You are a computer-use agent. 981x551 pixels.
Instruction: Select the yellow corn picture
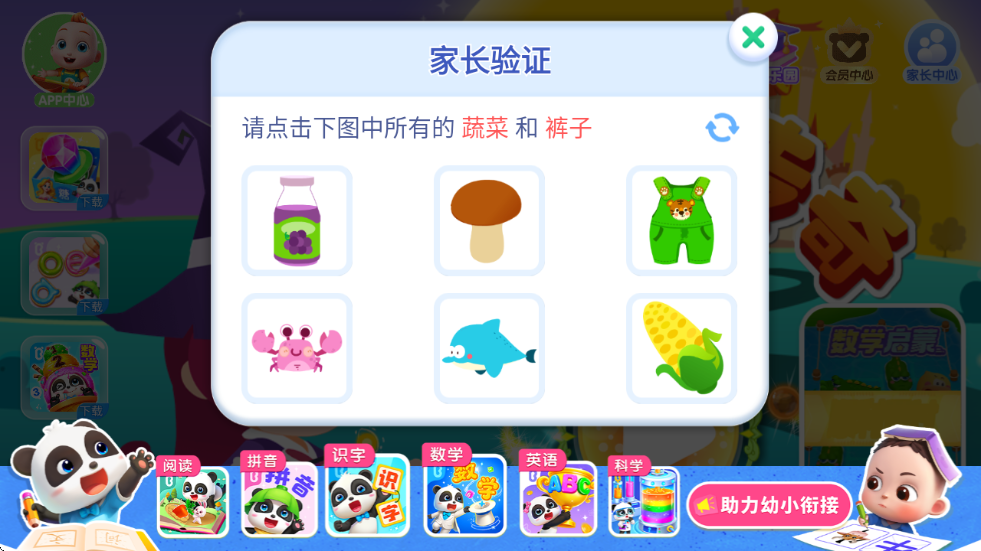681,348
